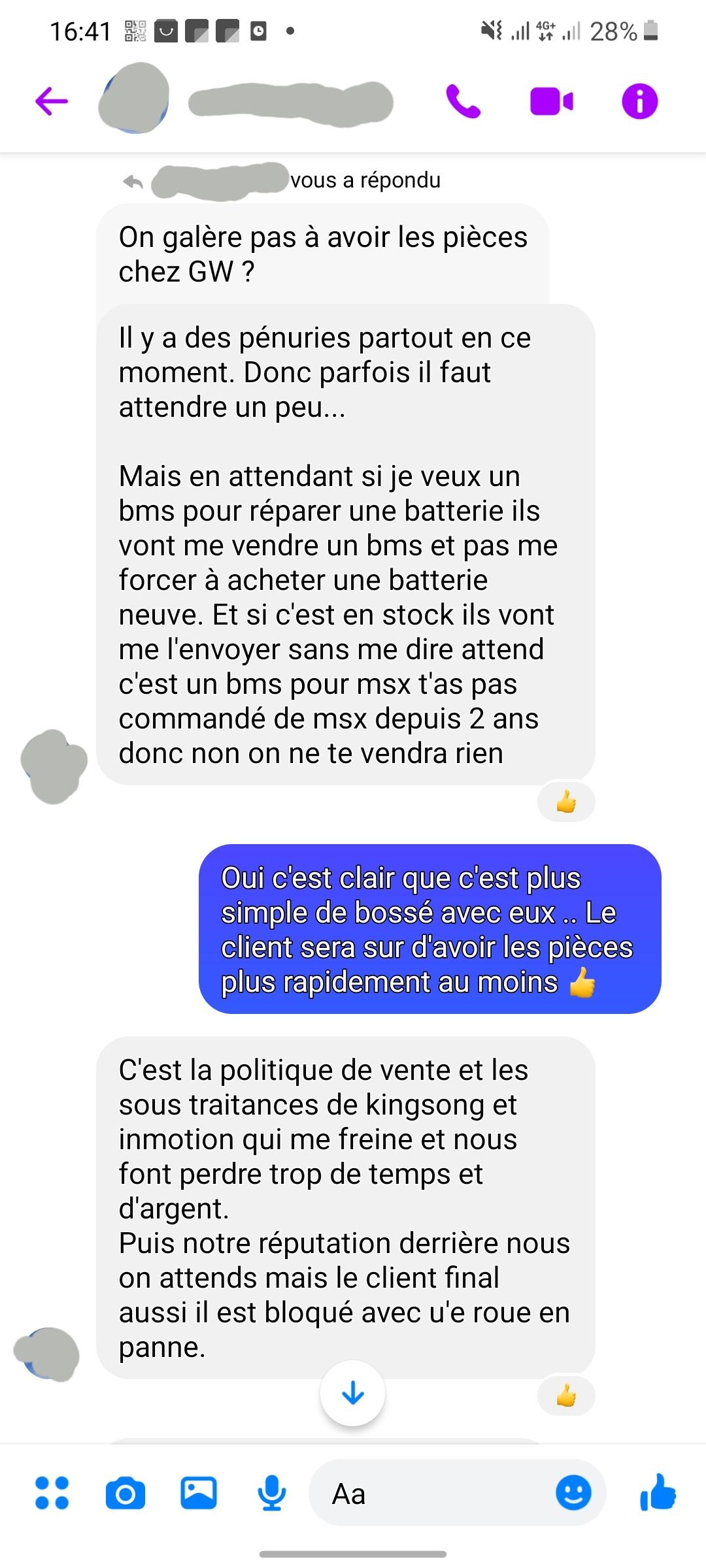View thumbs-up reaction on the kingsong message
This screenshot has width=706, height=1568.
pyautogui.click(x=566, y=1397)
